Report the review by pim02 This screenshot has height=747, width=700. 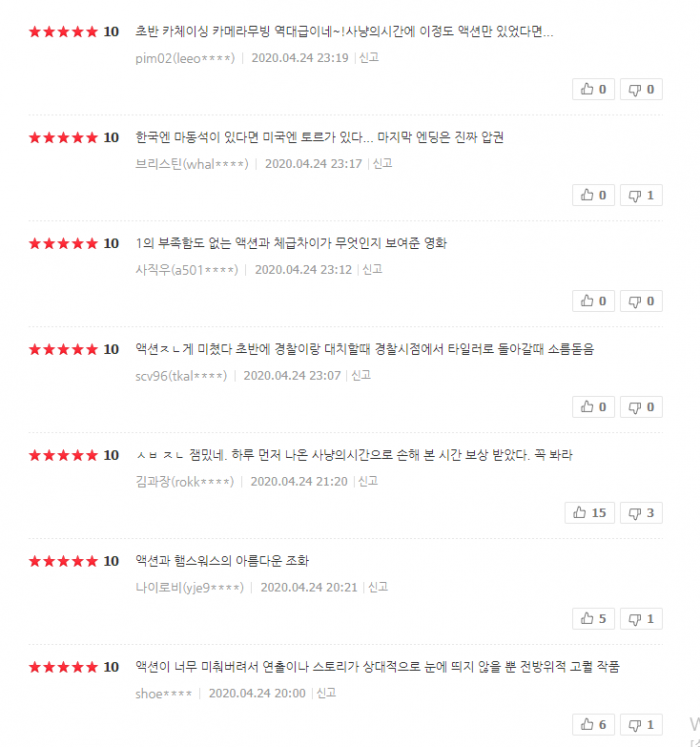pos(369,58)
